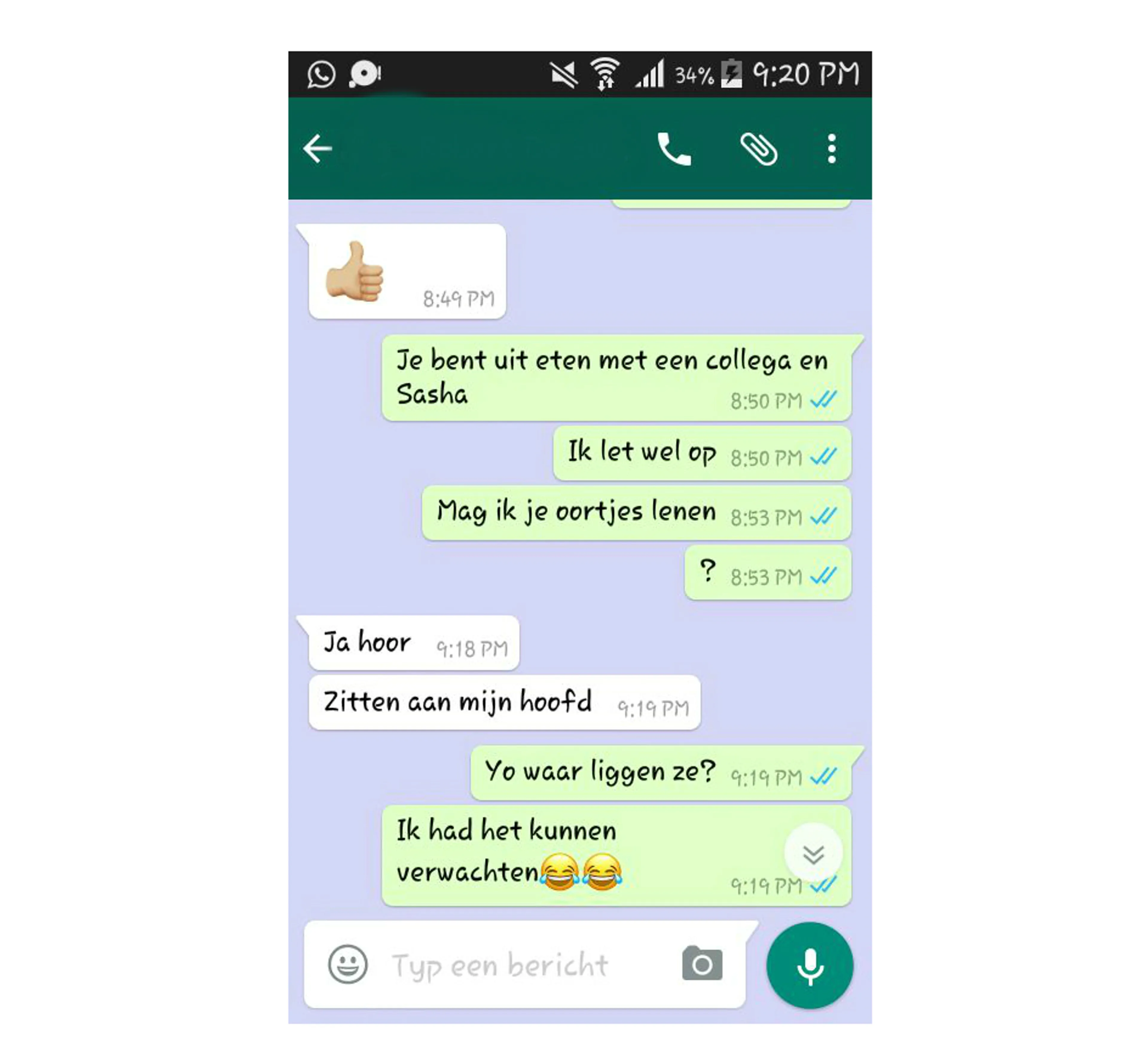
Task: Open the attachment paperclip menu
Action: 758,149
